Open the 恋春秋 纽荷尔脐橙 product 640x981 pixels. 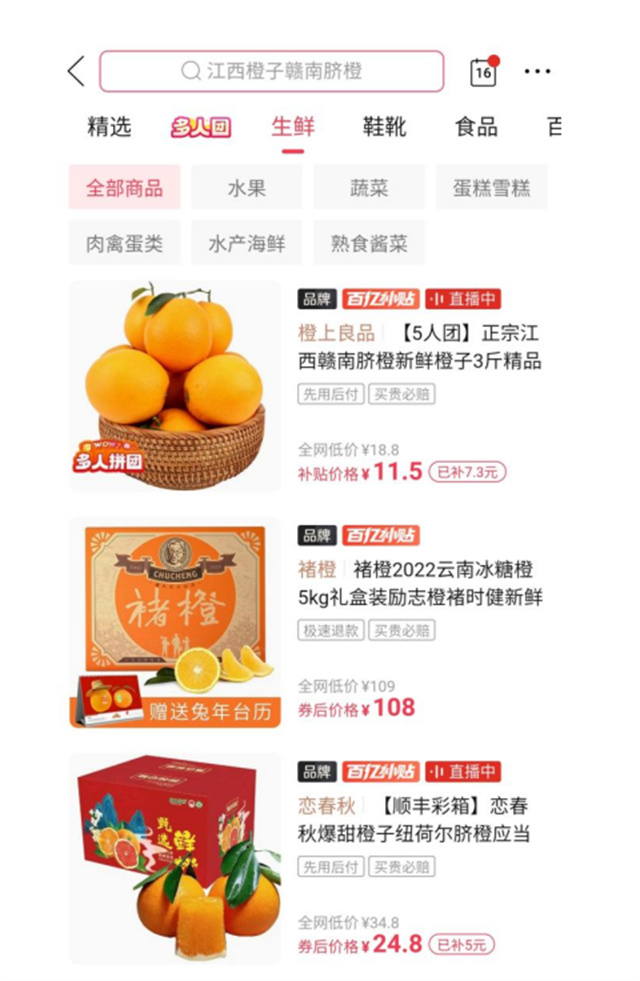coord(420,820)
